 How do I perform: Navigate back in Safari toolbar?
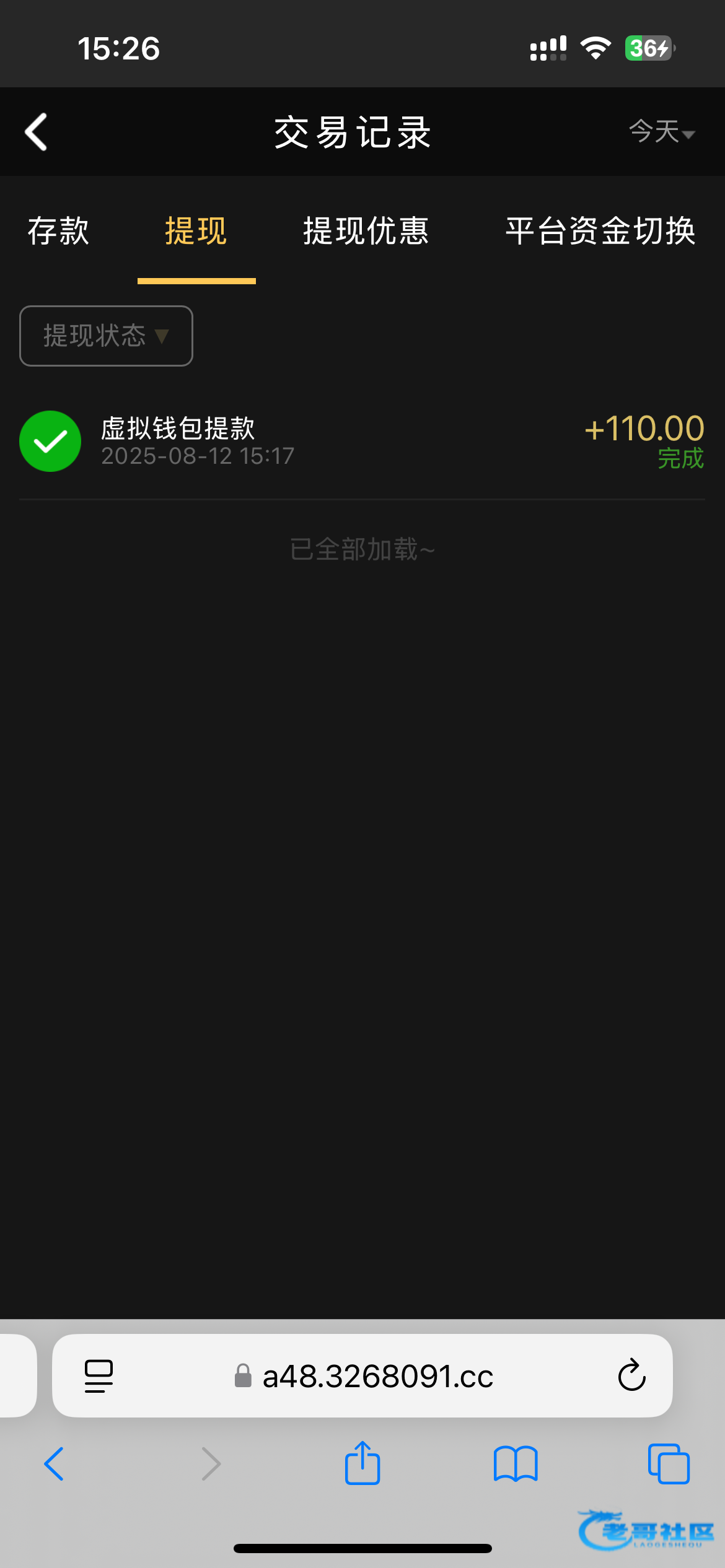click(x=54, y=1464)
